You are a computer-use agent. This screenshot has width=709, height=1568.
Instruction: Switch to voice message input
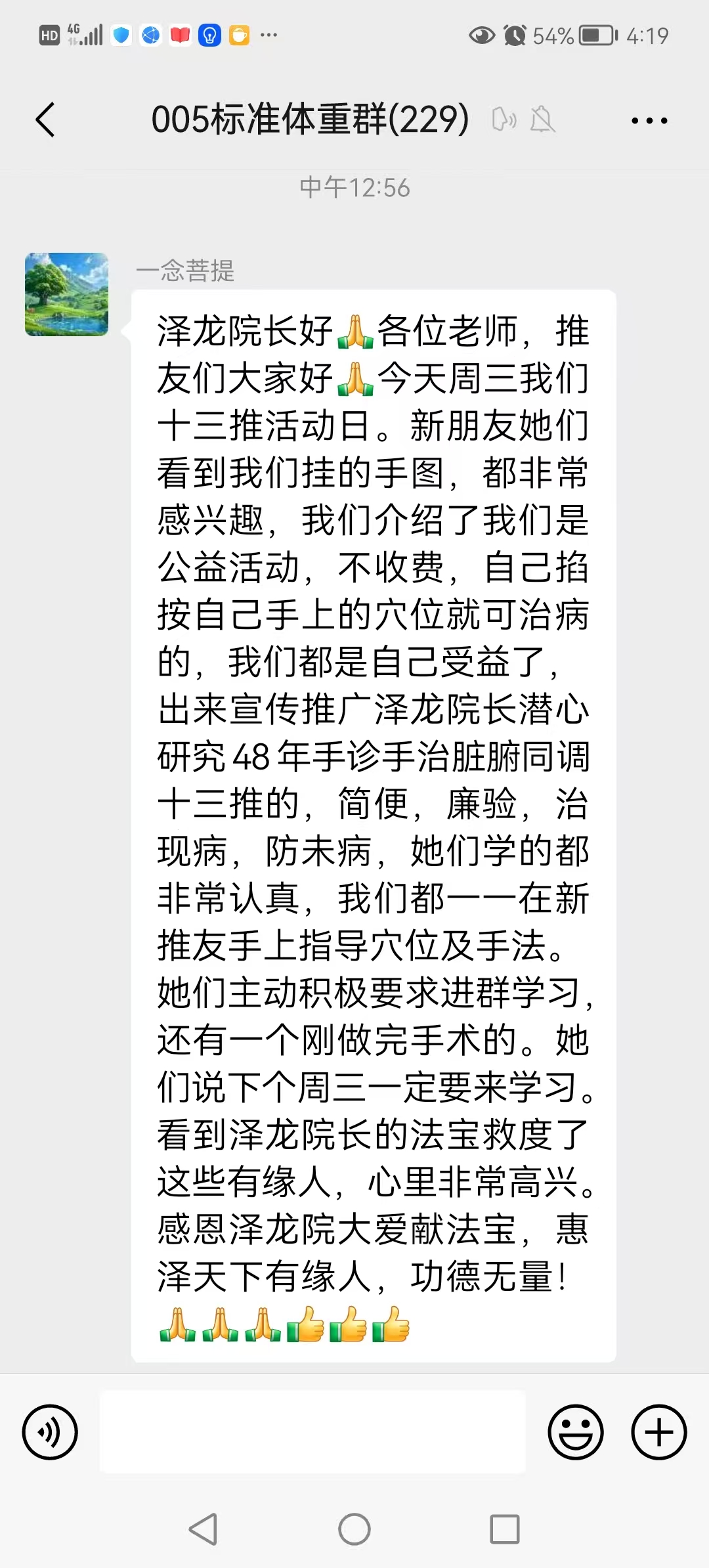50,1431
